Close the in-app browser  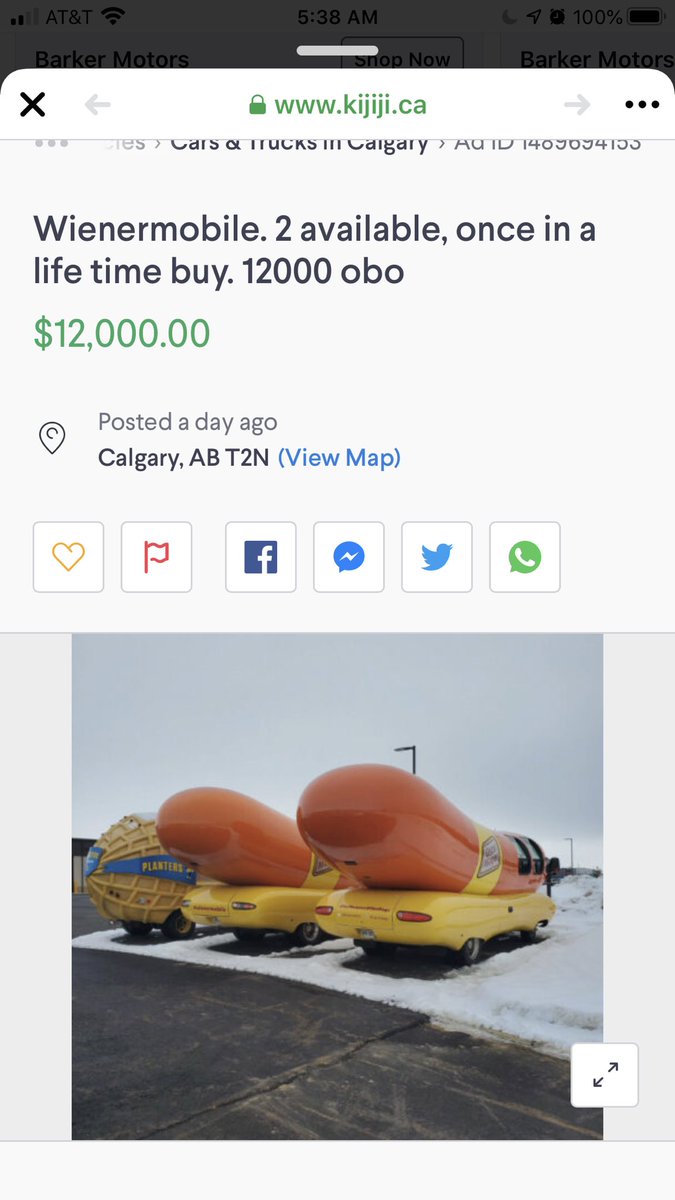coord(33,104)
